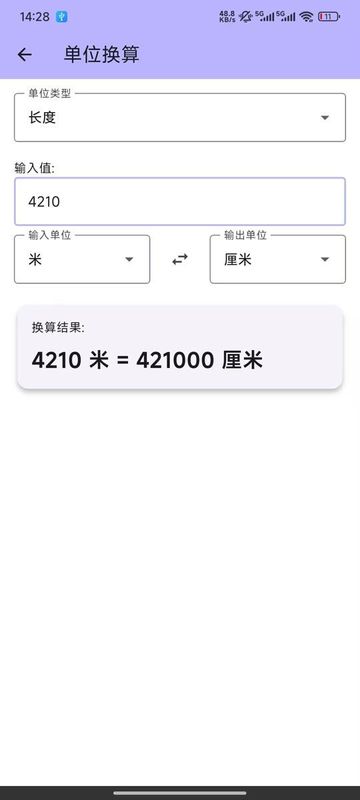Expand the 输入单位 dropdown showing 米
Screen dimensions: 360x800
(x=82, y=259)
